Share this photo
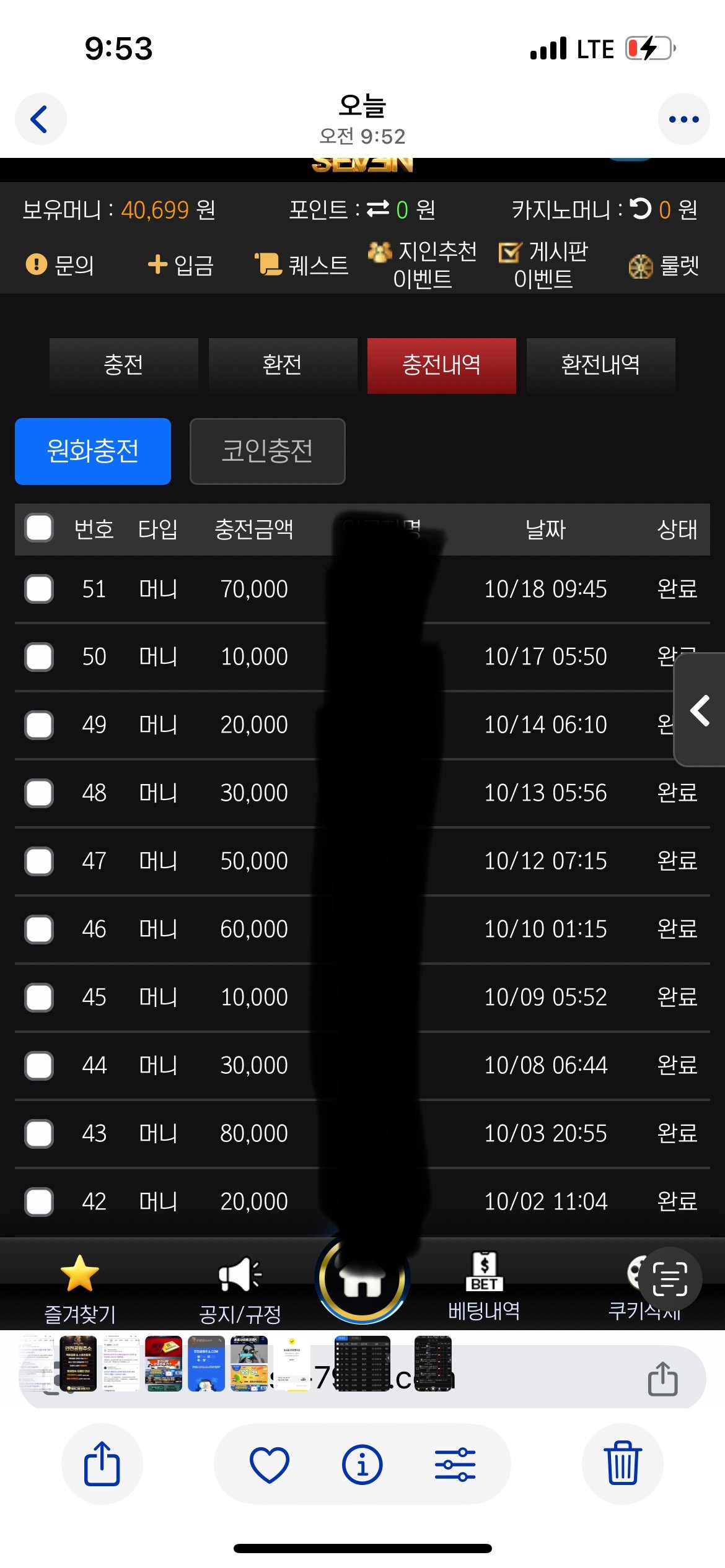725x1568 pixels. pyautogui.click(x=102, y=1464)
